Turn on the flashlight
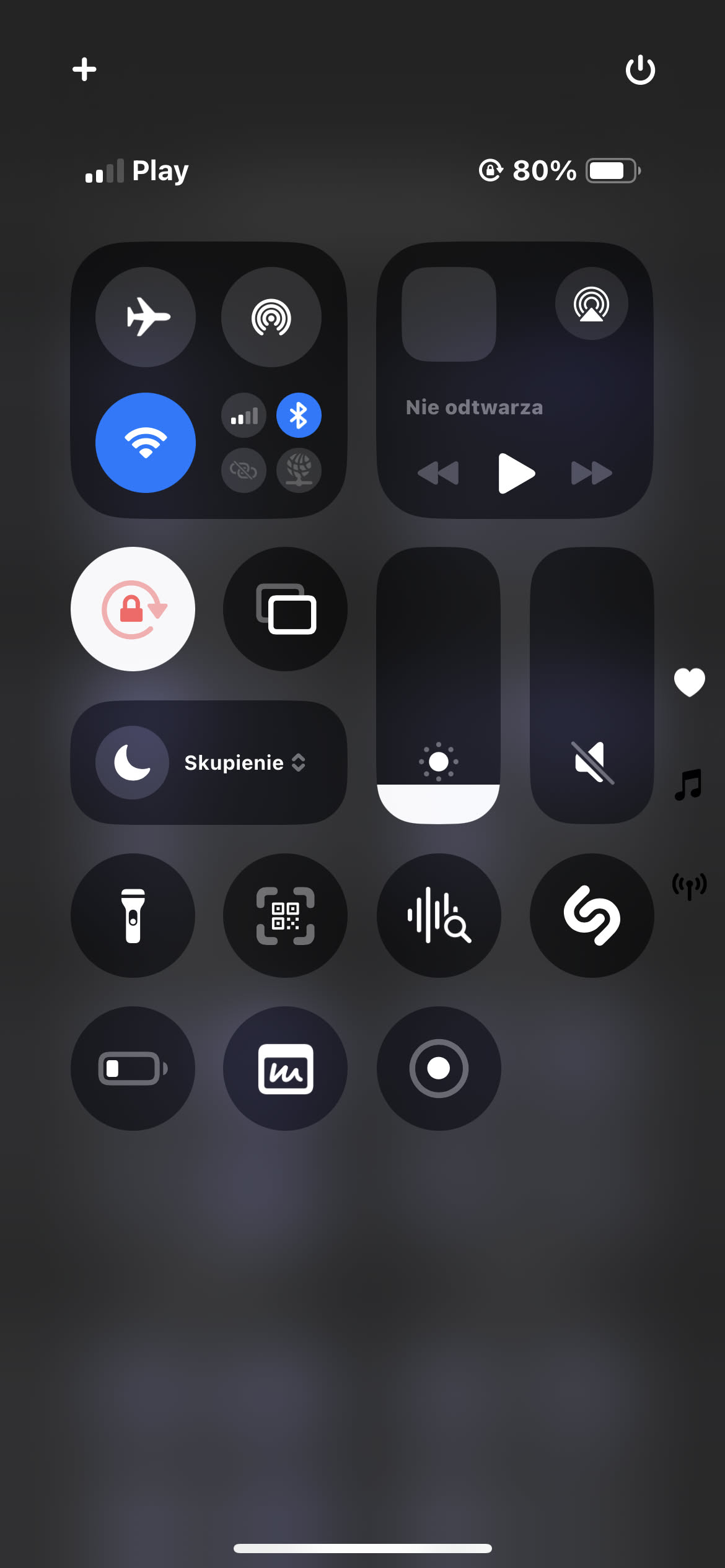The image size is (725, 1568). (133, 915)
